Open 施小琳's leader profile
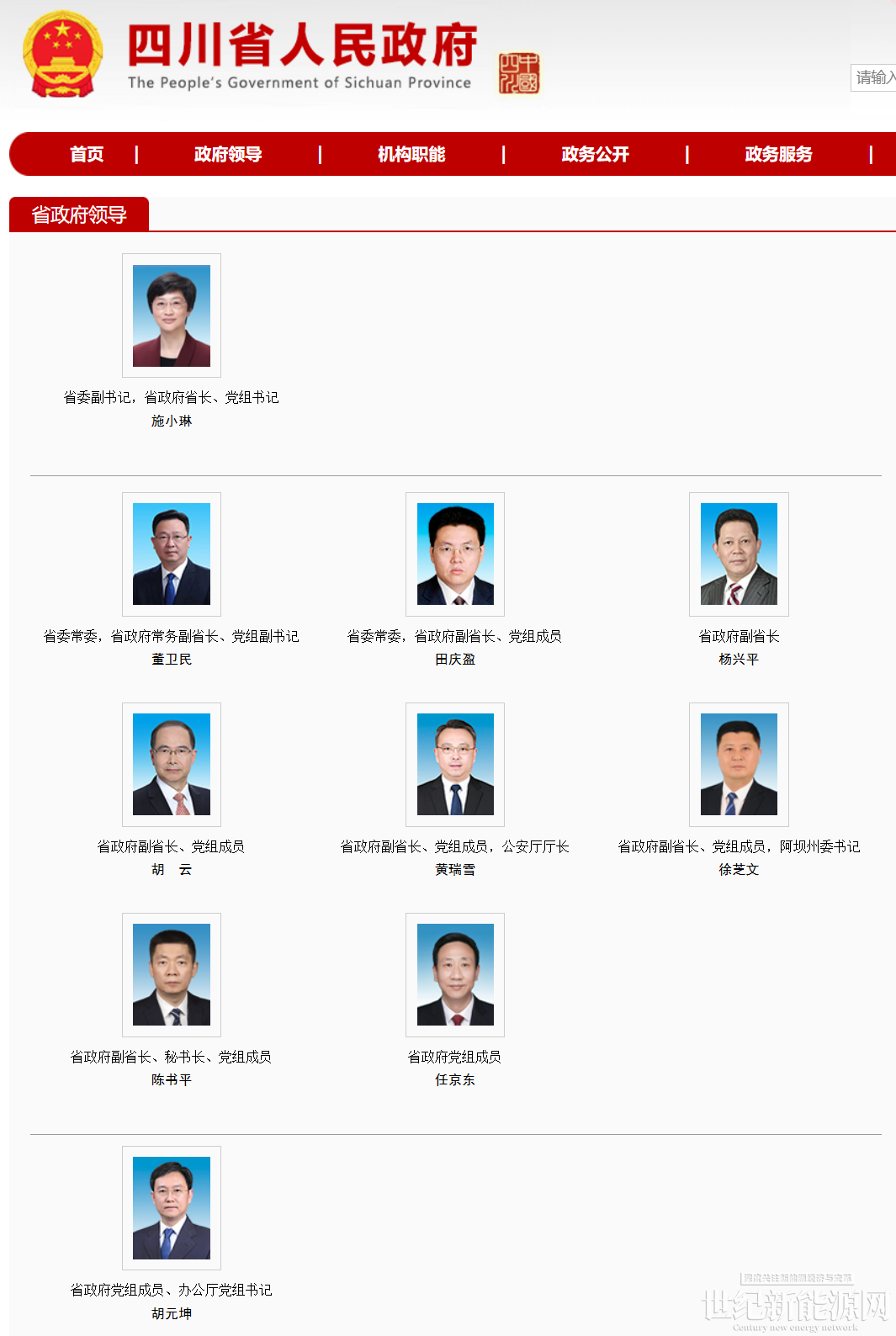The image size is (896, 1336). (172, 315)
